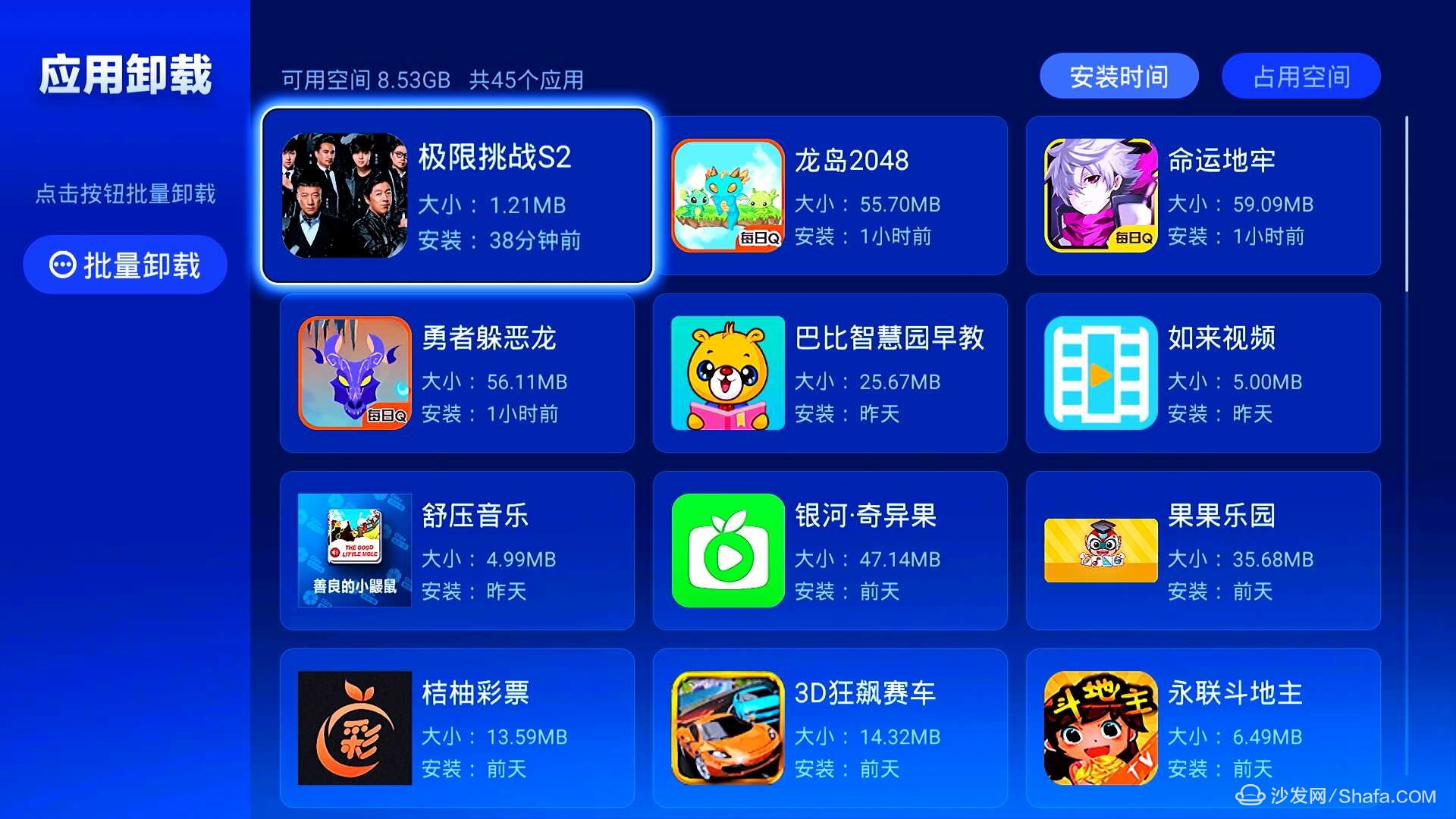Select 勇者躲恶龙 for uninstall
Screen dimensions: 1456x819
(457, 373)
